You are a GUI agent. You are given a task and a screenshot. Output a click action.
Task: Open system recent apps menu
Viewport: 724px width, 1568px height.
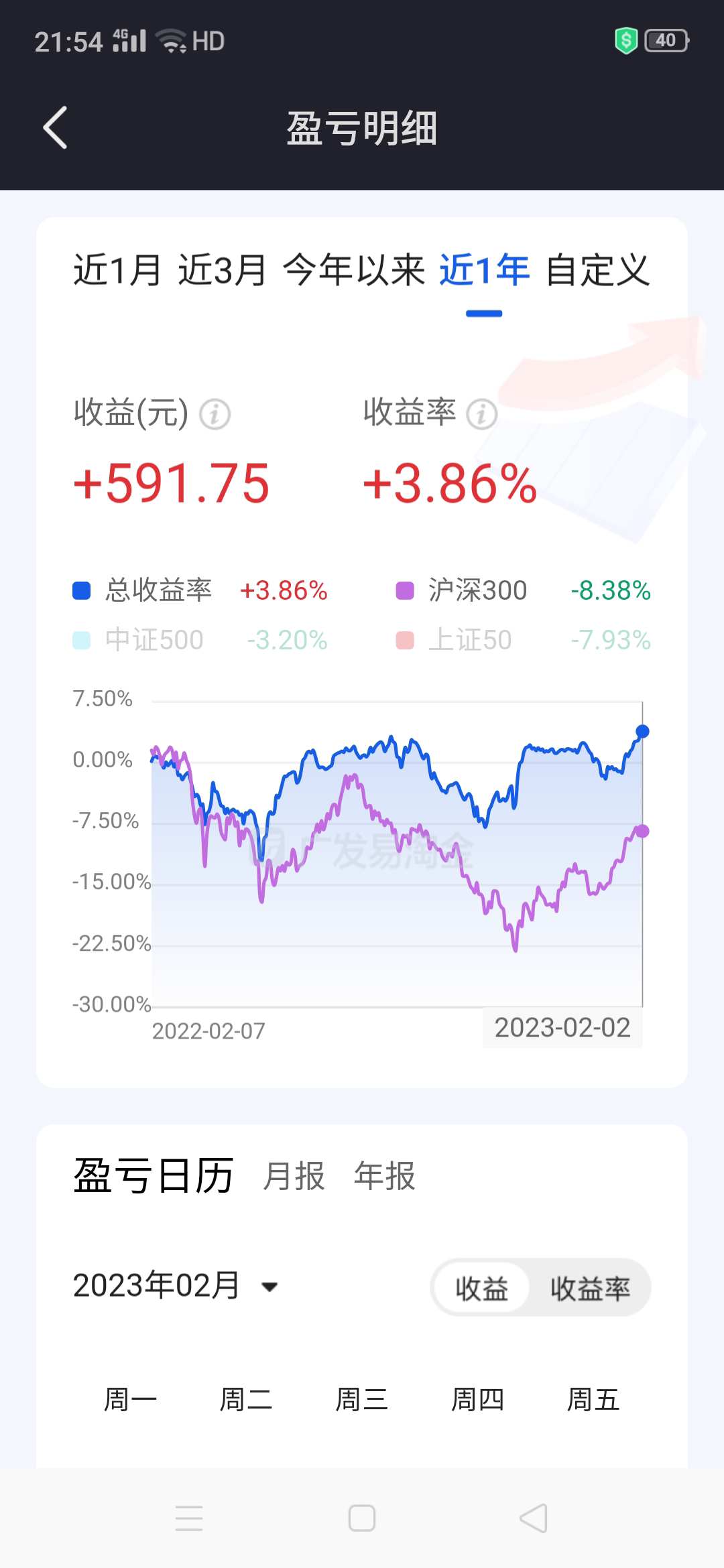[189, 1518]
